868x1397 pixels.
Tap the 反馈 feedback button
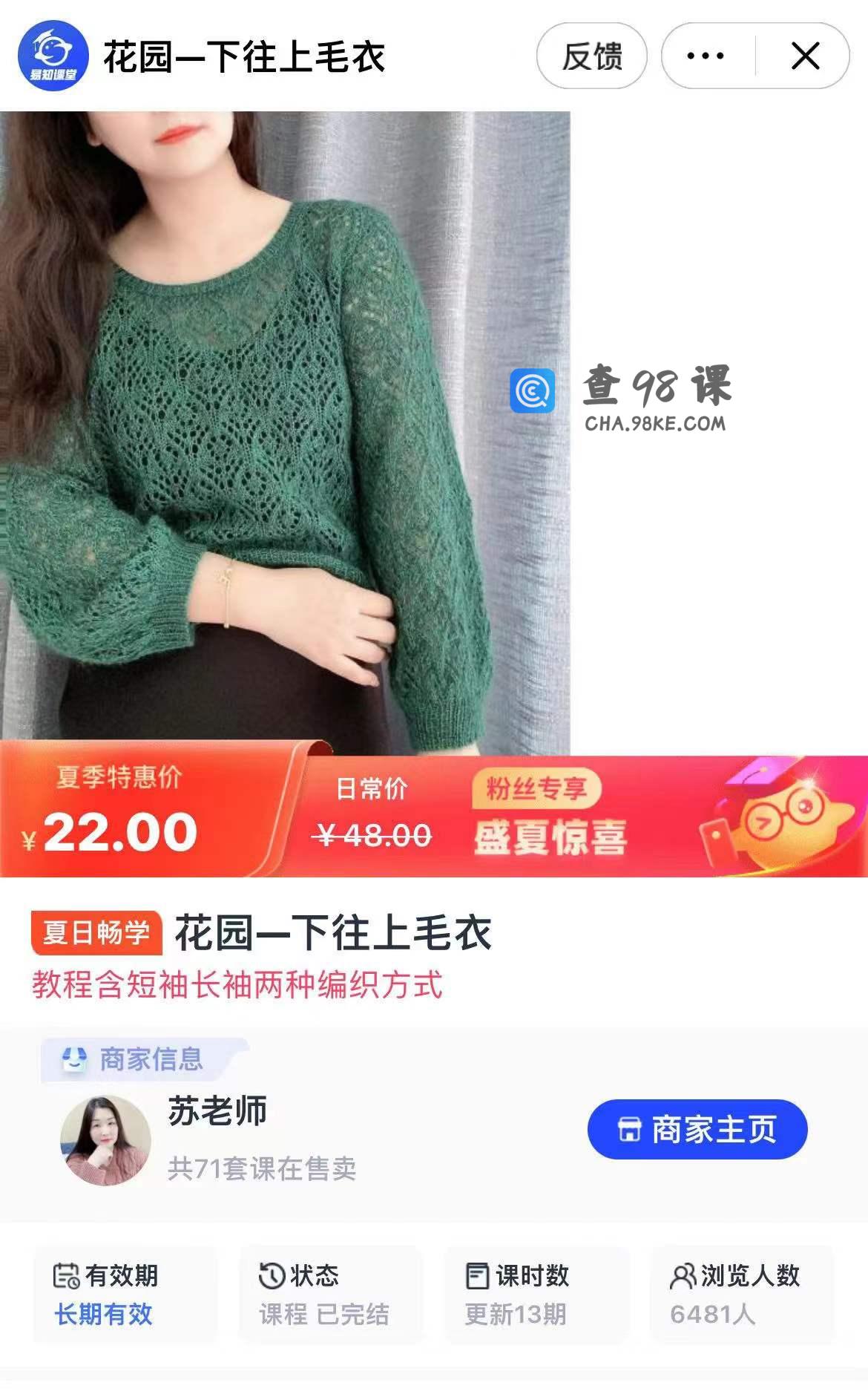(591, 56)
